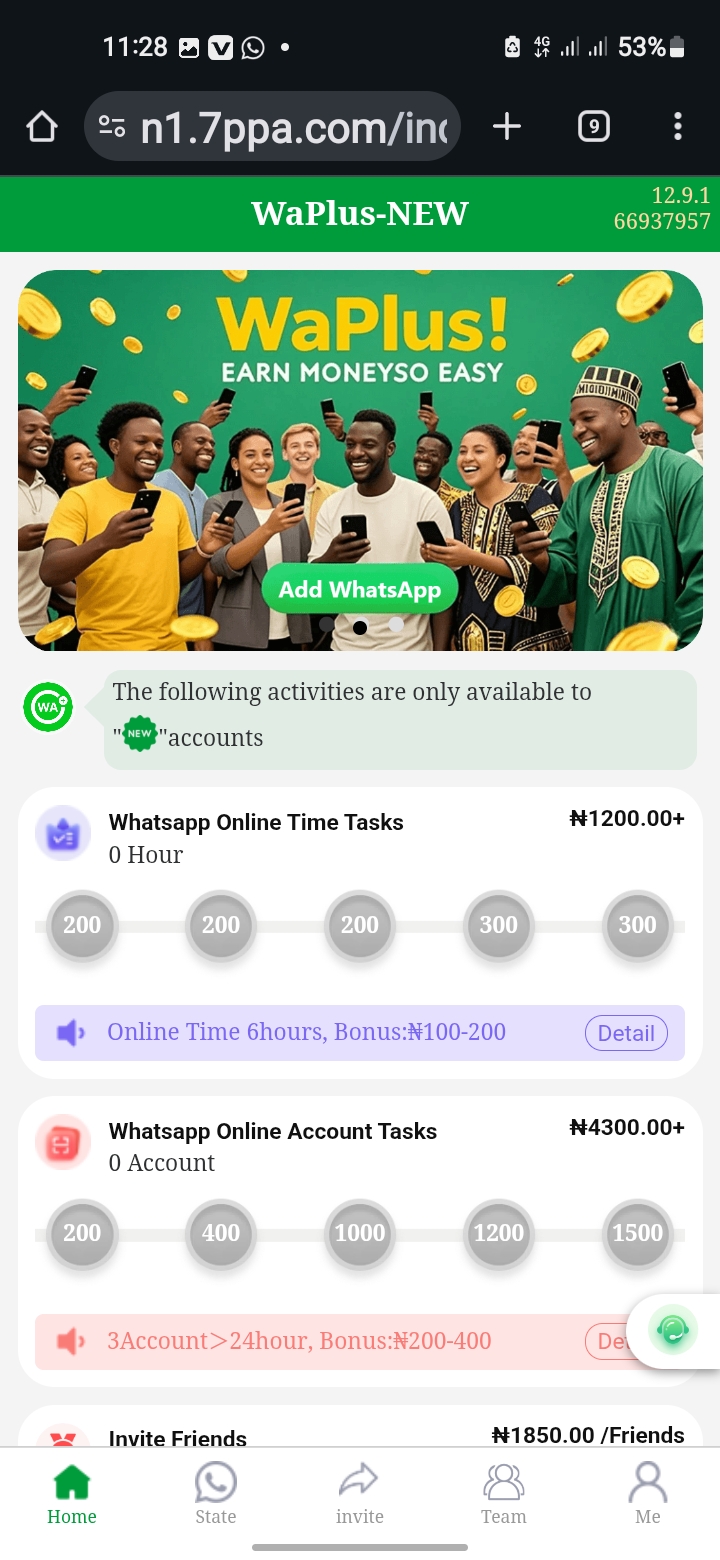Tap the Add WhatsApp banner button
The width and height of the screenshot is (720, 1560).
pos(359,590)
